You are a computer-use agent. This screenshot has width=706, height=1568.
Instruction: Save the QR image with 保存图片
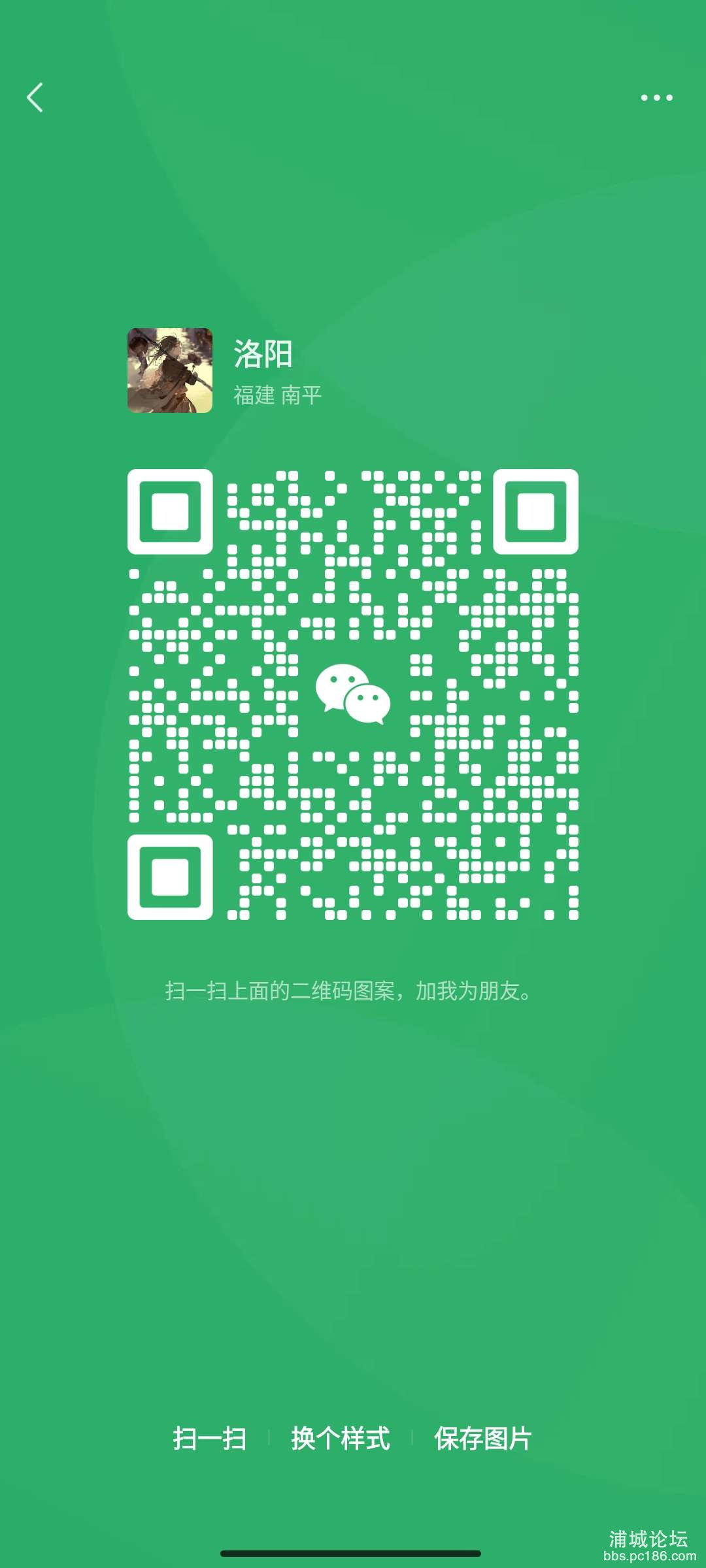pyautogui.click(x=482, y=1439)
